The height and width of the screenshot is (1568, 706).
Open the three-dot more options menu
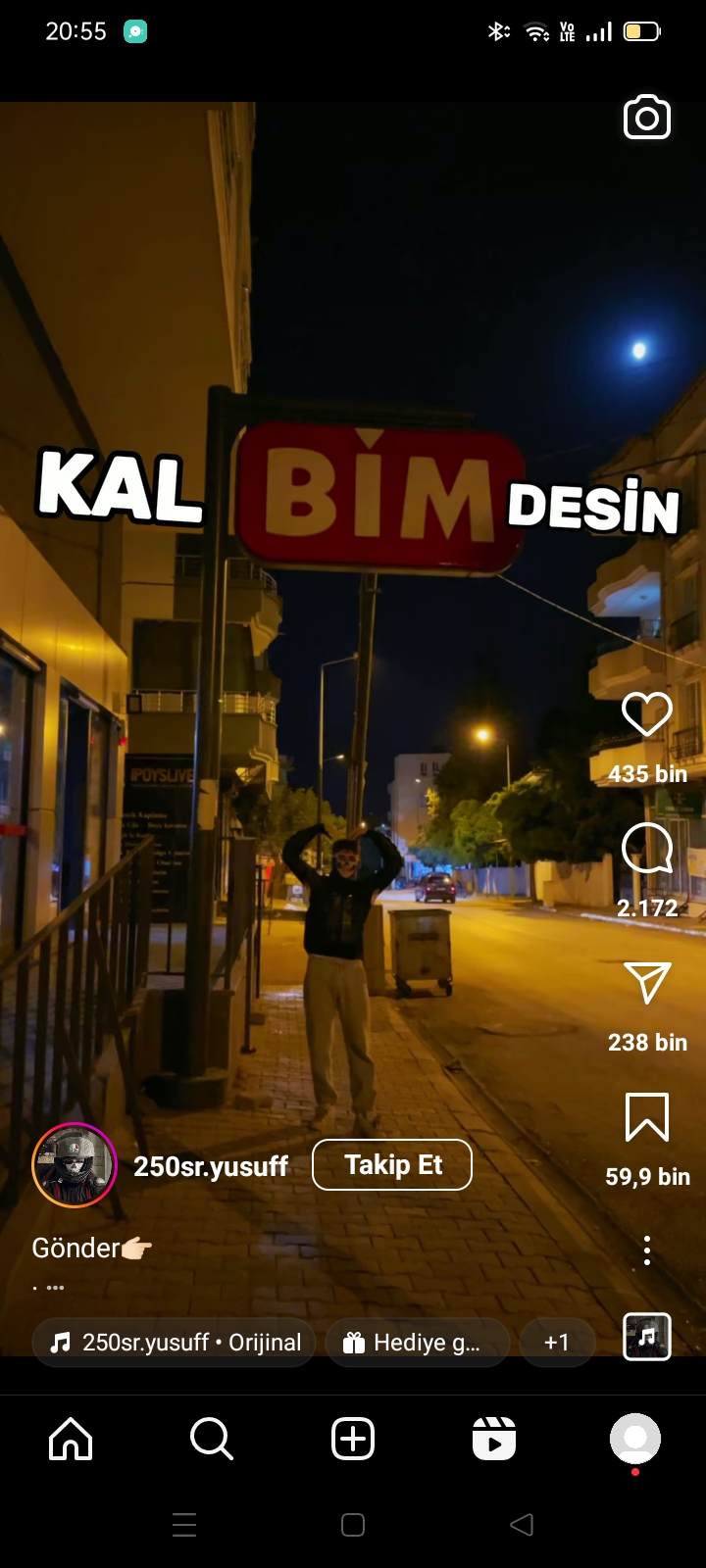tap(647, 1250)
